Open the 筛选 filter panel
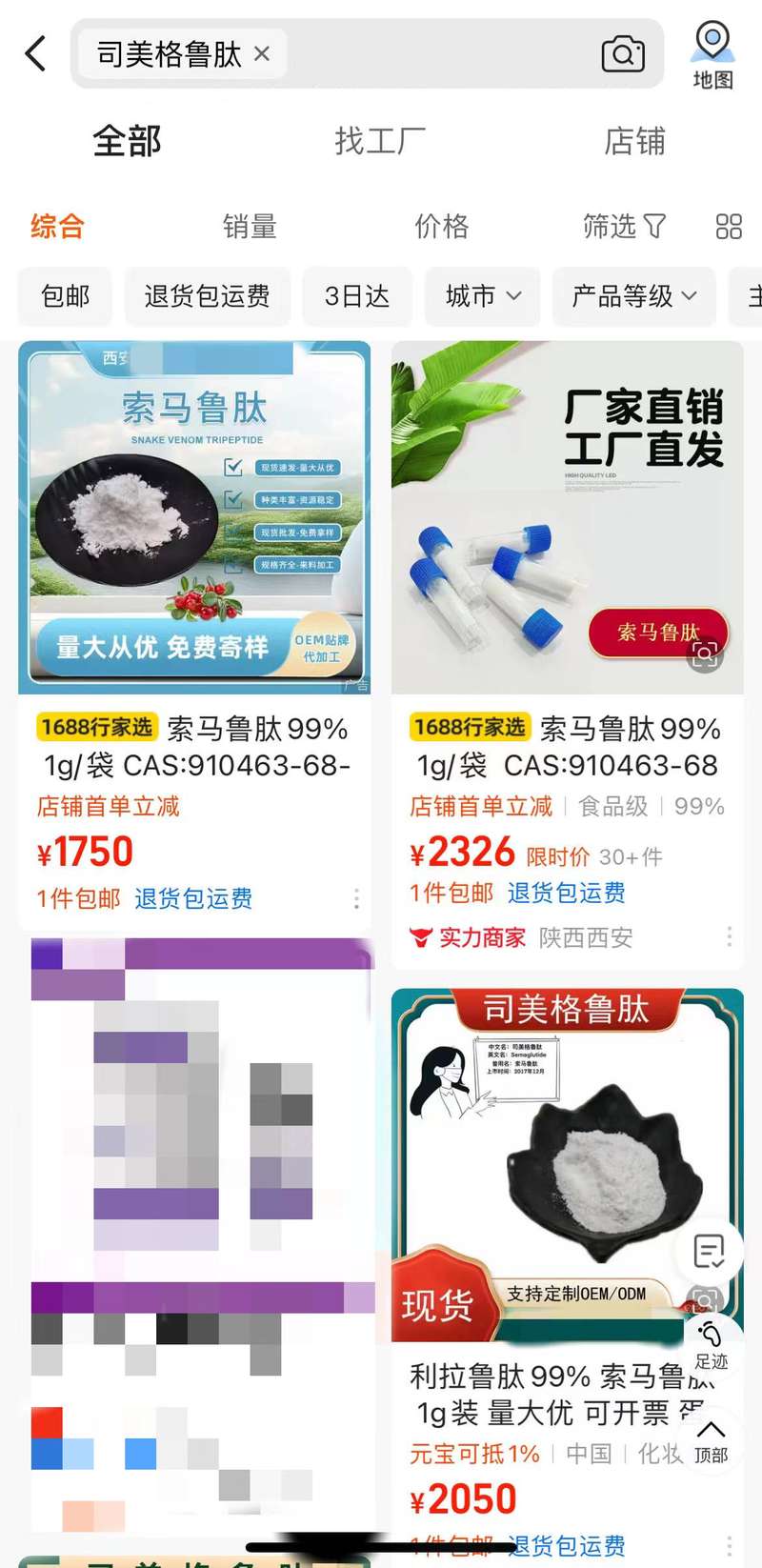Screen dimensions: 762x1568 [624, 226]
